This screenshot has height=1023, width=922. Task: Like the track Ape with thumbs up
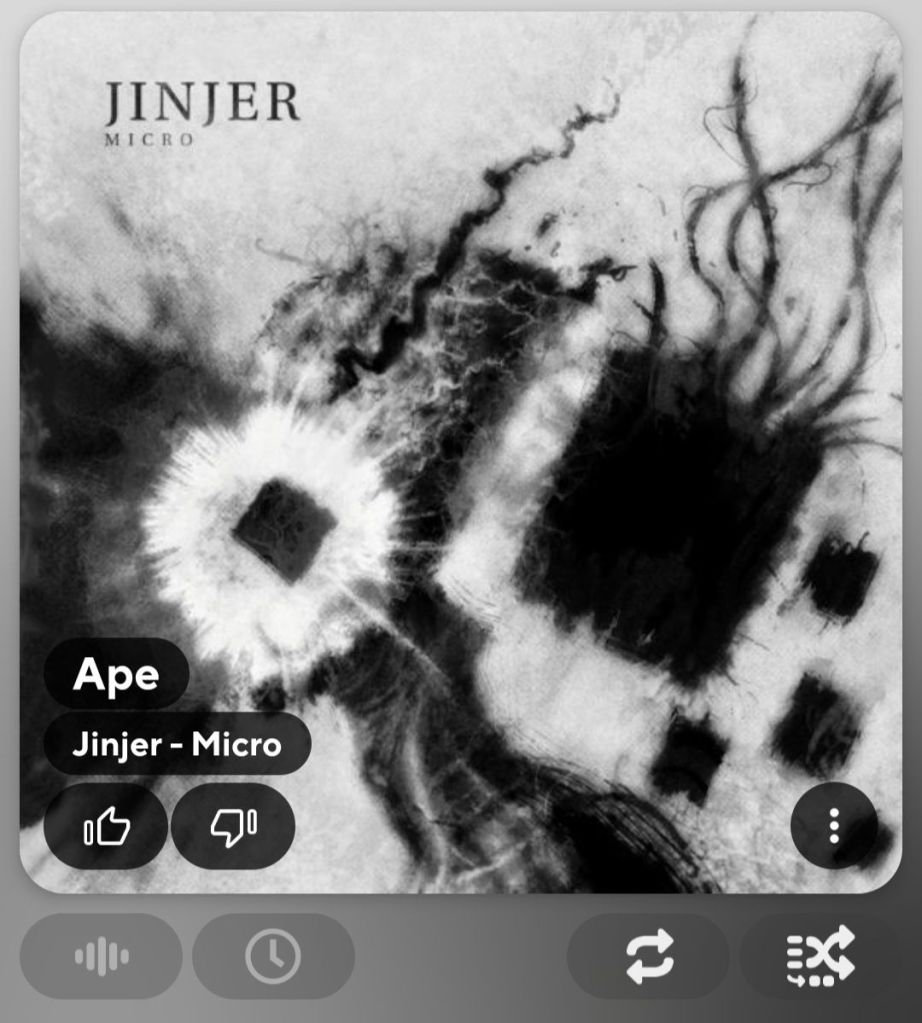coord(106,826)
